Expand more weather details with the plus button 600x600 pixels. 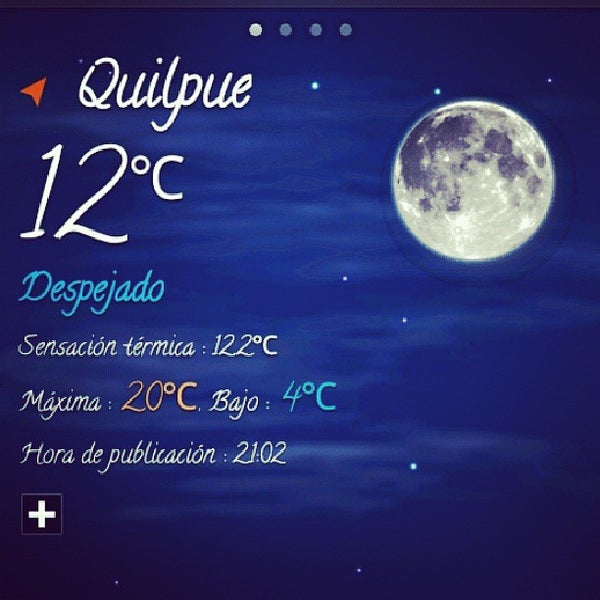click(43, 514)
